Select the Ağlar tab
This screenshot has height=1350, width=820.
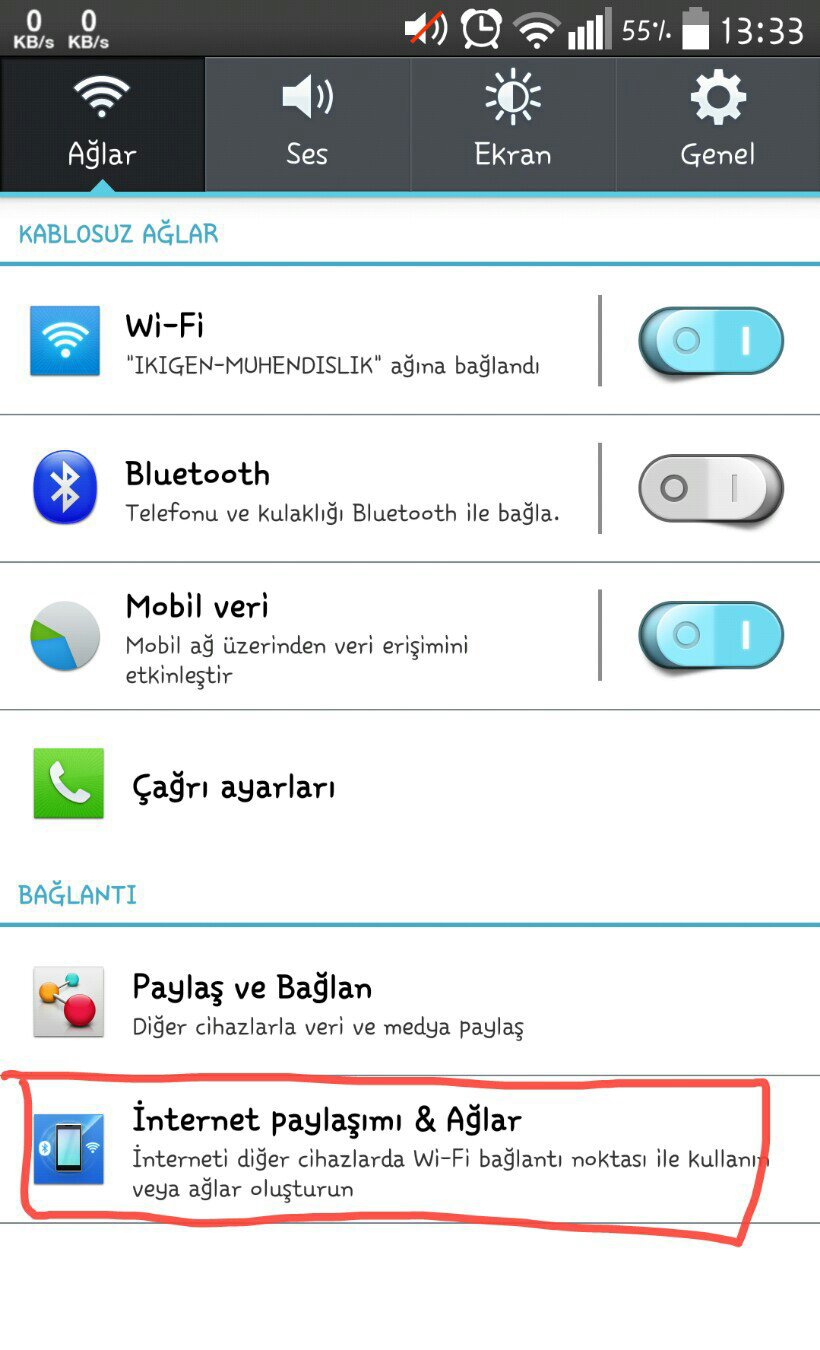click(102, 124)
